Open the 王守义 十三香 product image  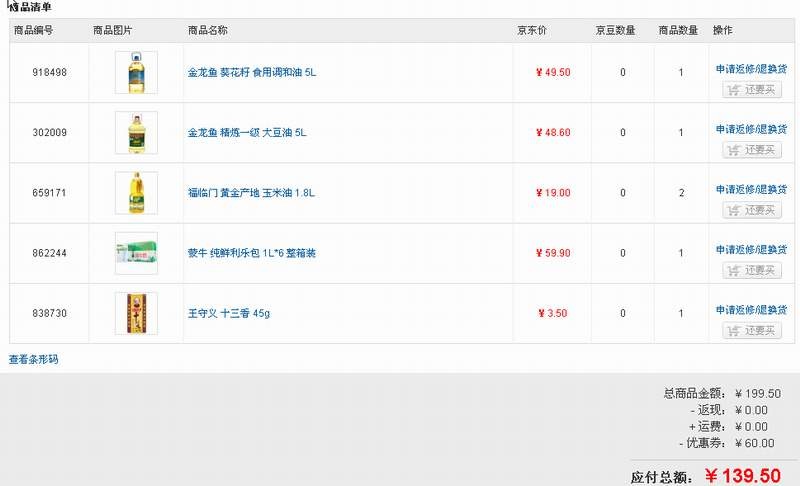[136, 313]
